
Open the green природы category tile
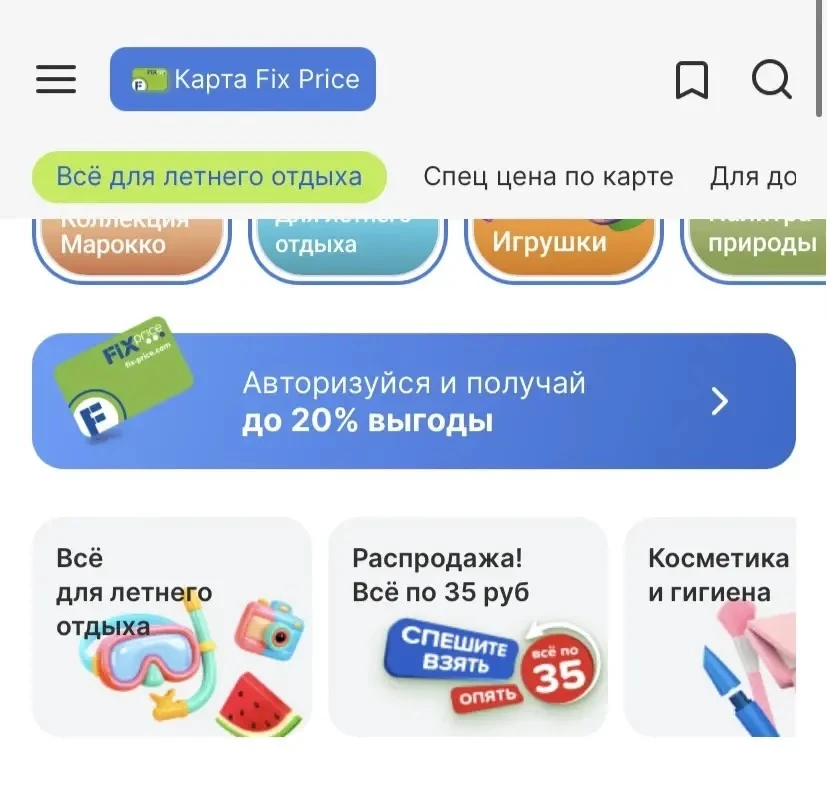[754, 249]
